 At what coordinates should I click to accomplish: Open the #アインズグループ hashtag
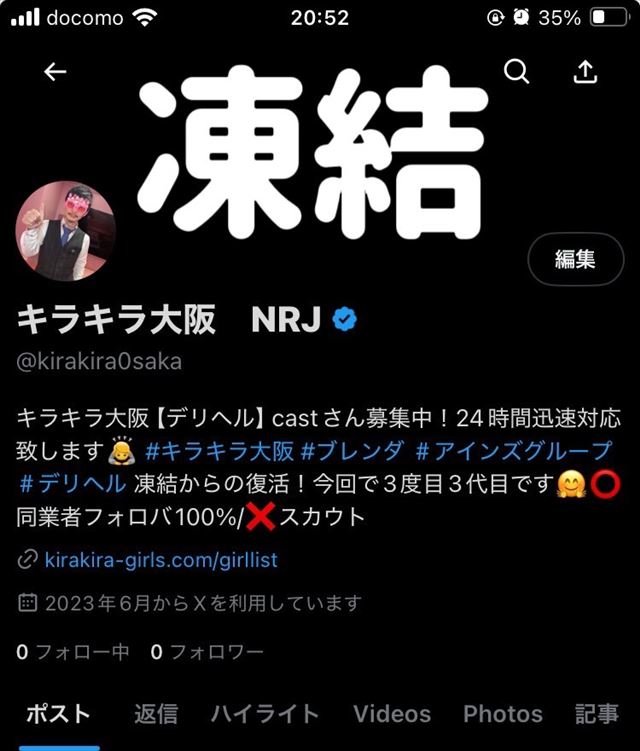[513, 451]
